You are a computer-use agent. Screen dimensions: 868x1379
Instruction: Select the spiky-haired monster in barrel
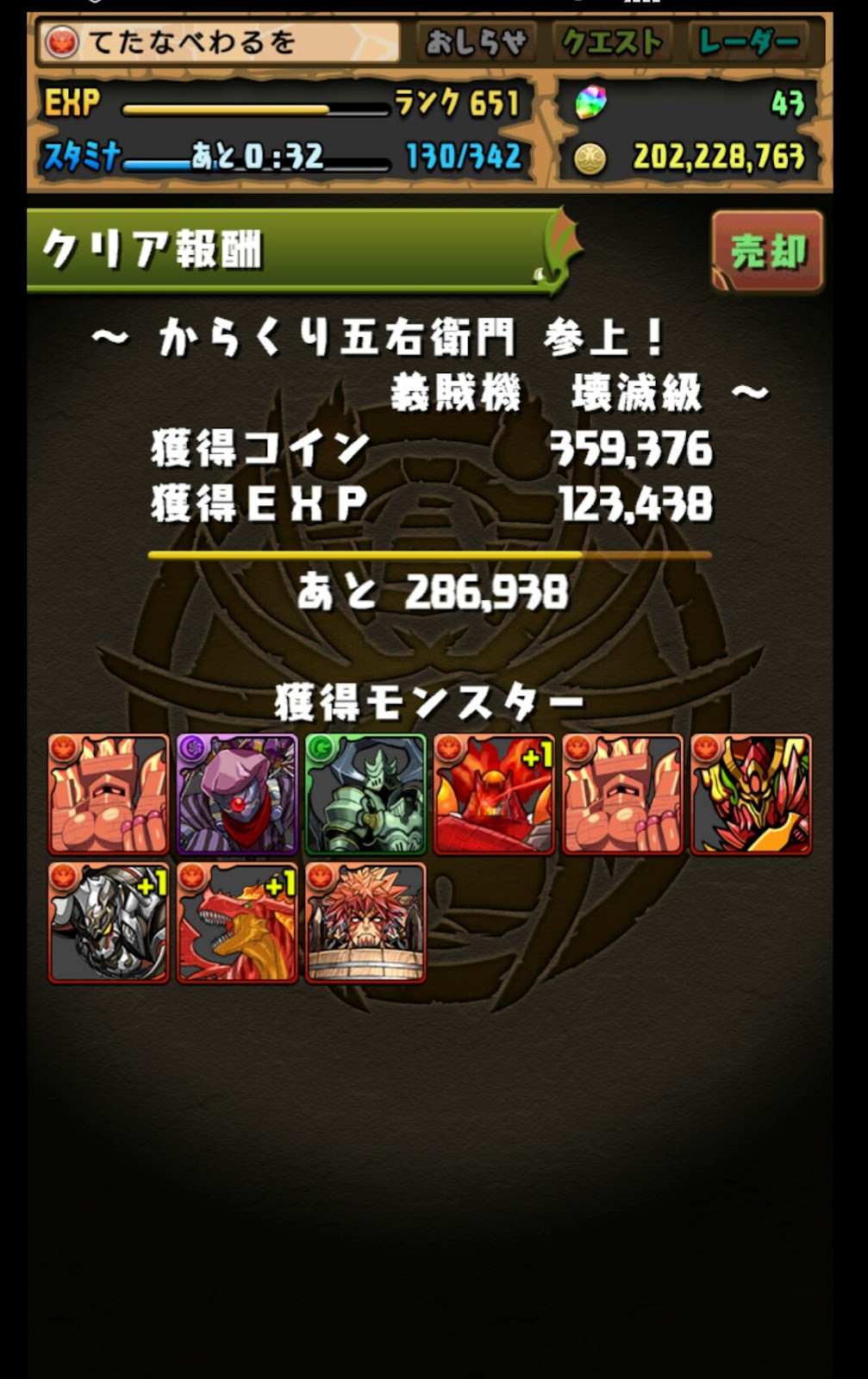365,923
